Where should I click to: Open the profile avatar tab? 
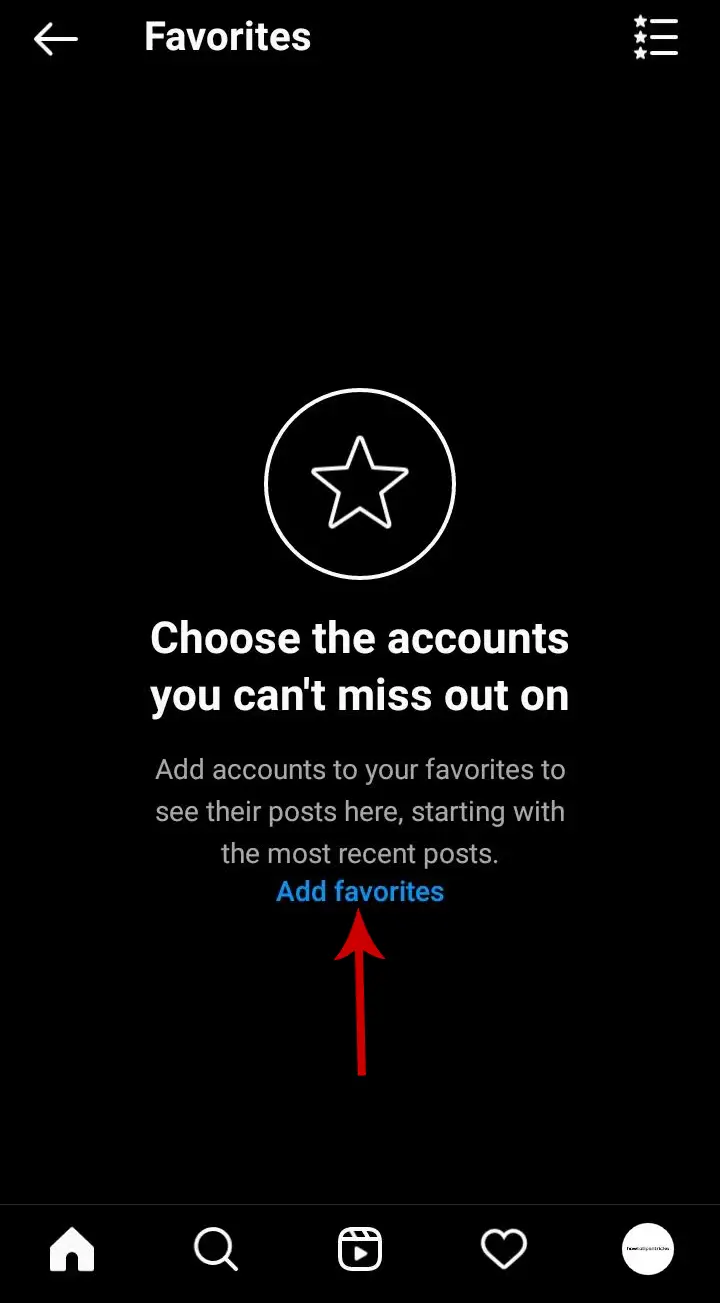pyautogui.click(x=648, y=1249)
